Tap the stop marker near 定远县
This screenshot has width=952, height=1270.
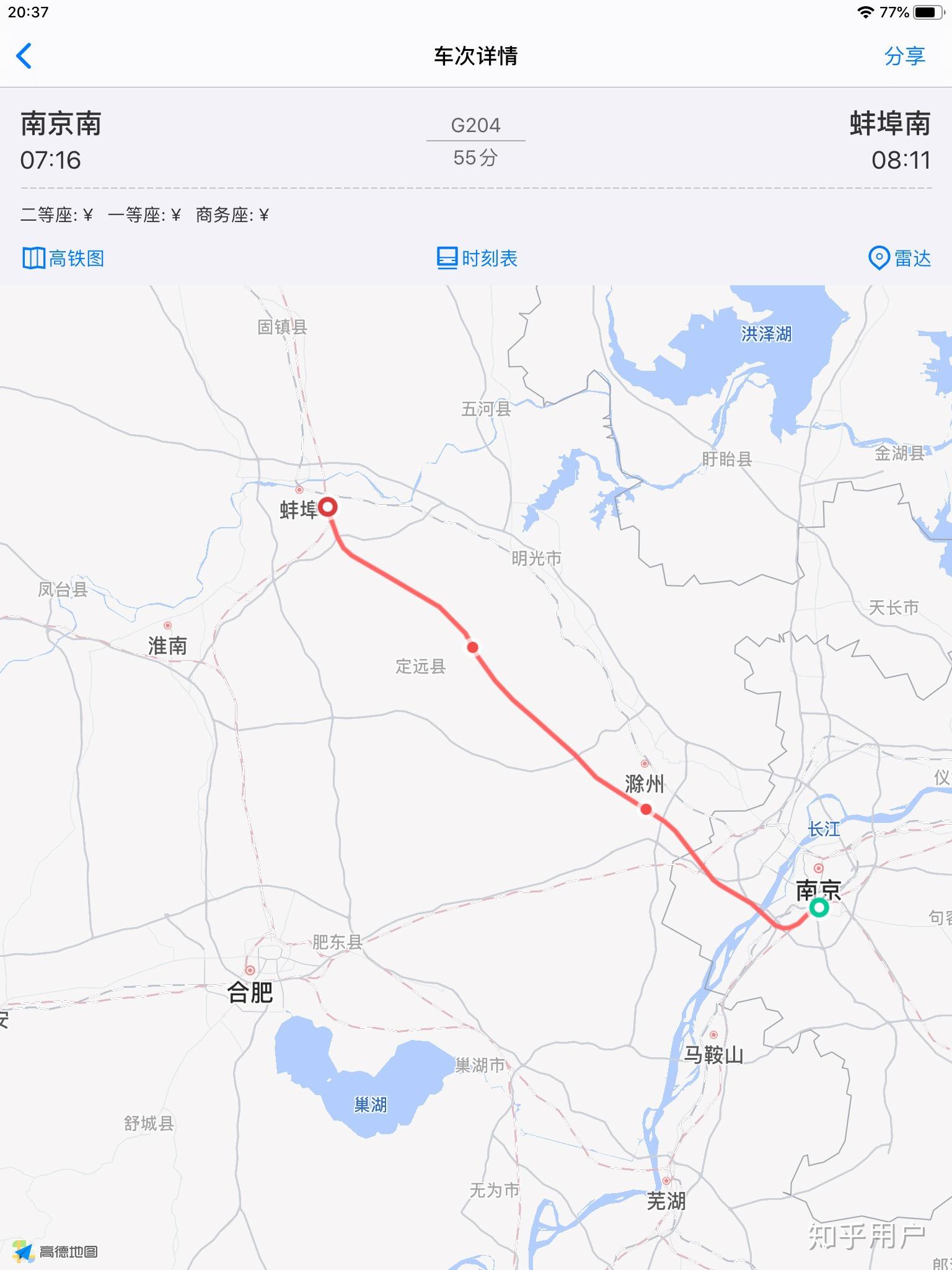coord(472,647)
